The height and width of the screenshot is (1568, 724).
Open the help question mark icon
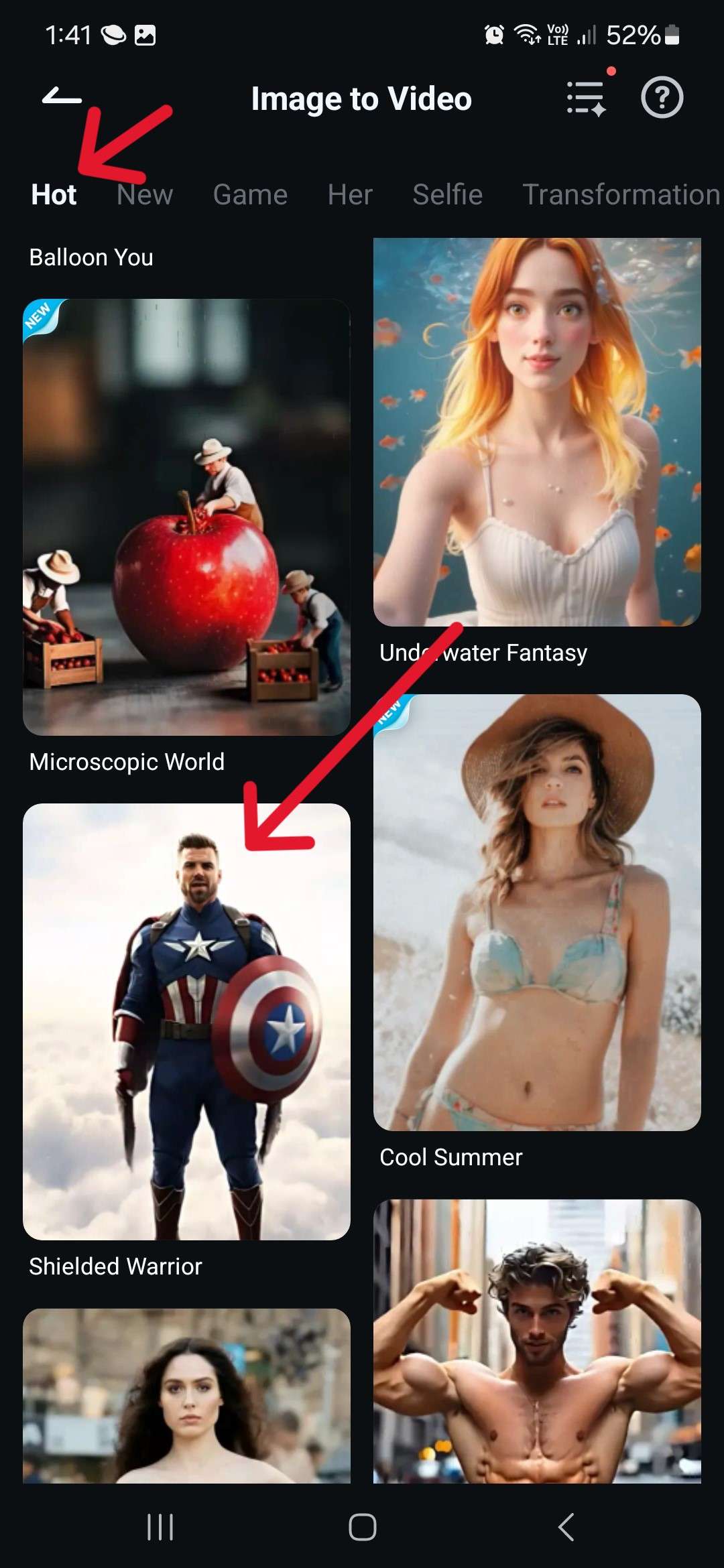click(662, 99)
